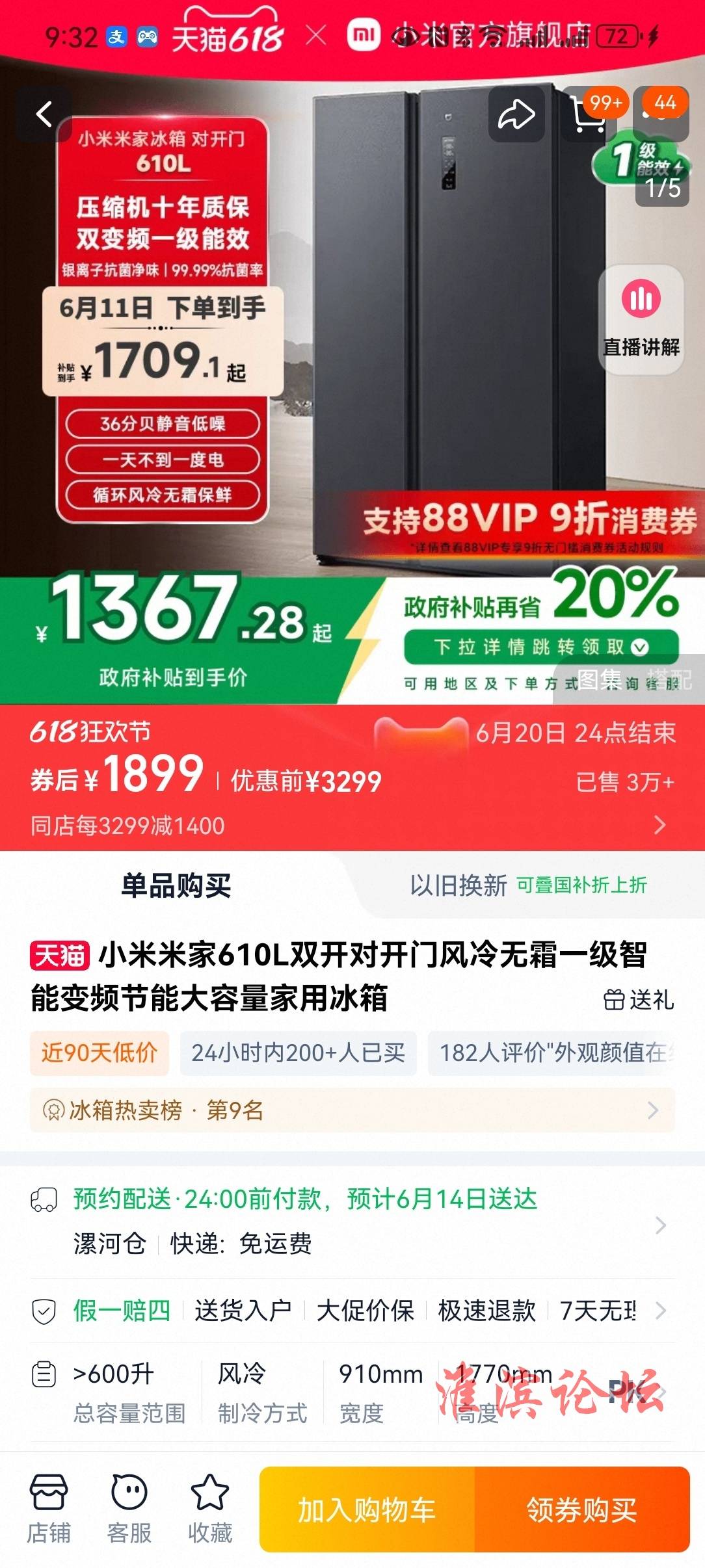Tap the 近90天低价 chip
Screen dimensions: 705x1568
[x=100, y=1052]
